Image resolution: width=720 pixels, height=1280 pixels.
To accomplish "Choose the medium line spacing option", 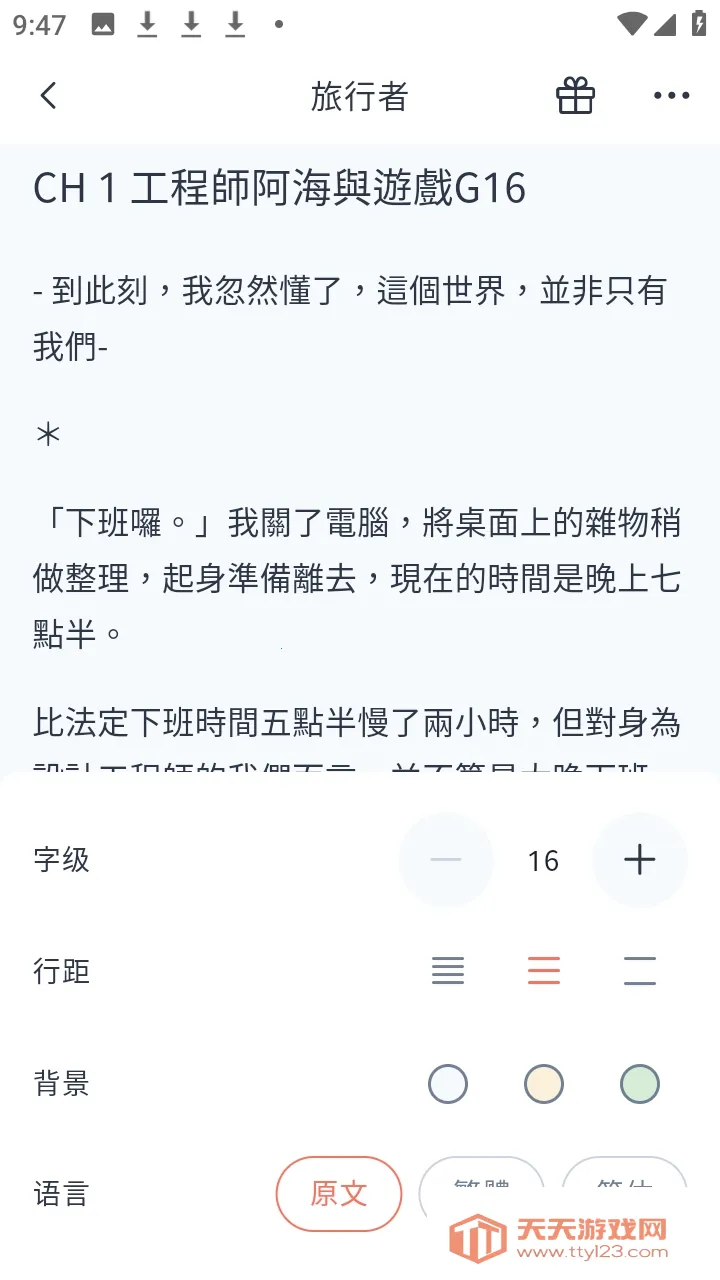I will pos(544,971).
